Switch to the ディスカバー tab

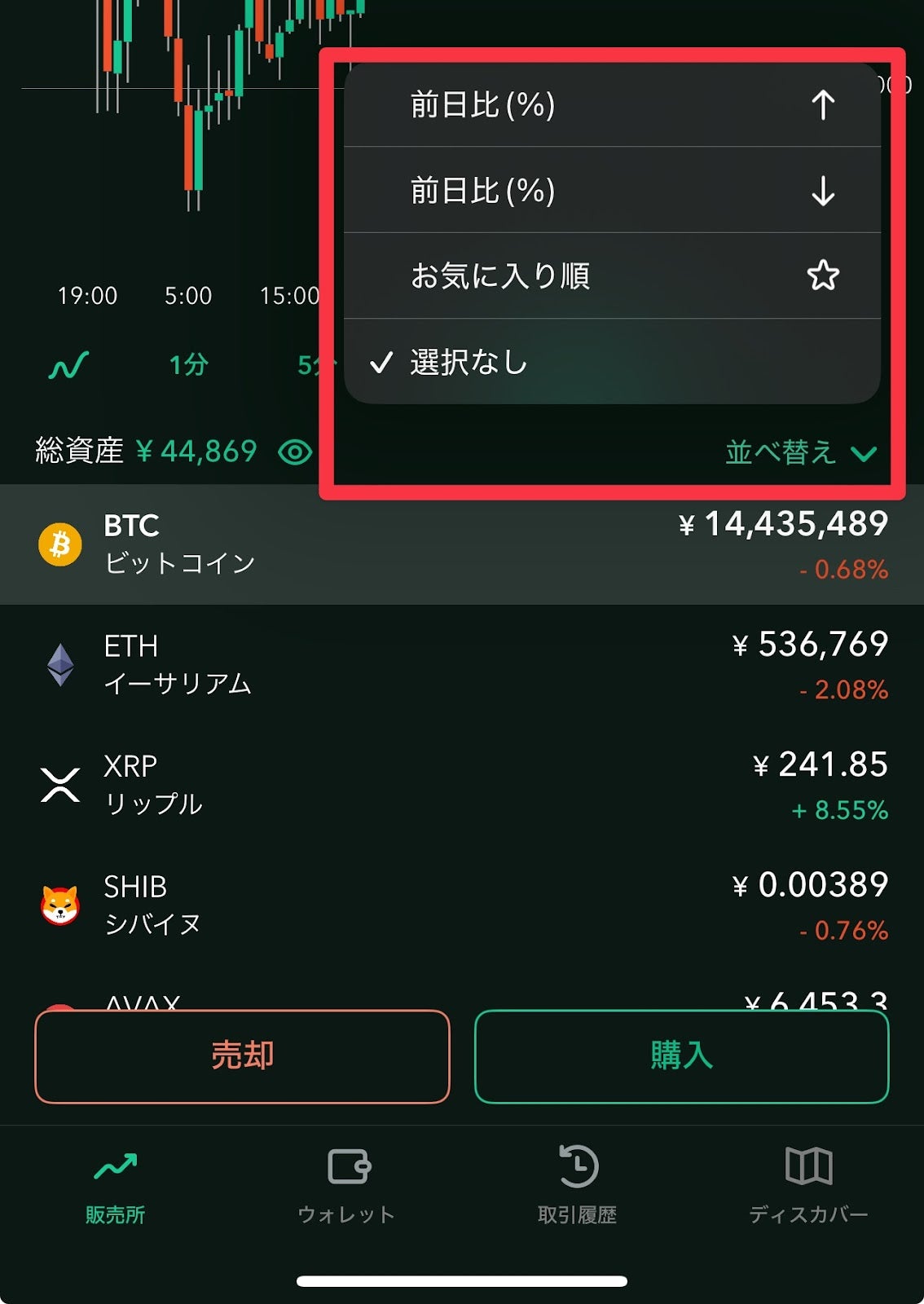807,1186
